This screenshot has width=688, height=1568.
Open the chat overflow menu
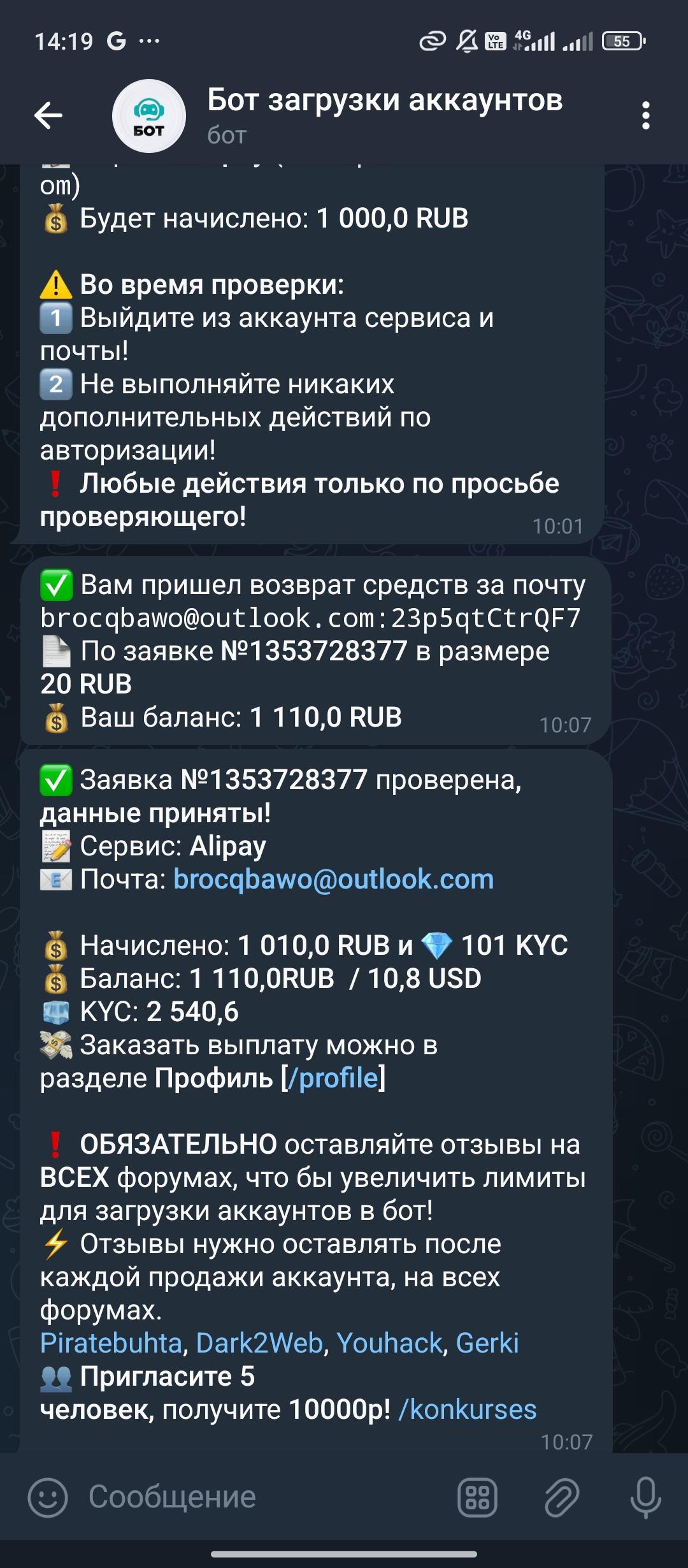coord(645,115)
